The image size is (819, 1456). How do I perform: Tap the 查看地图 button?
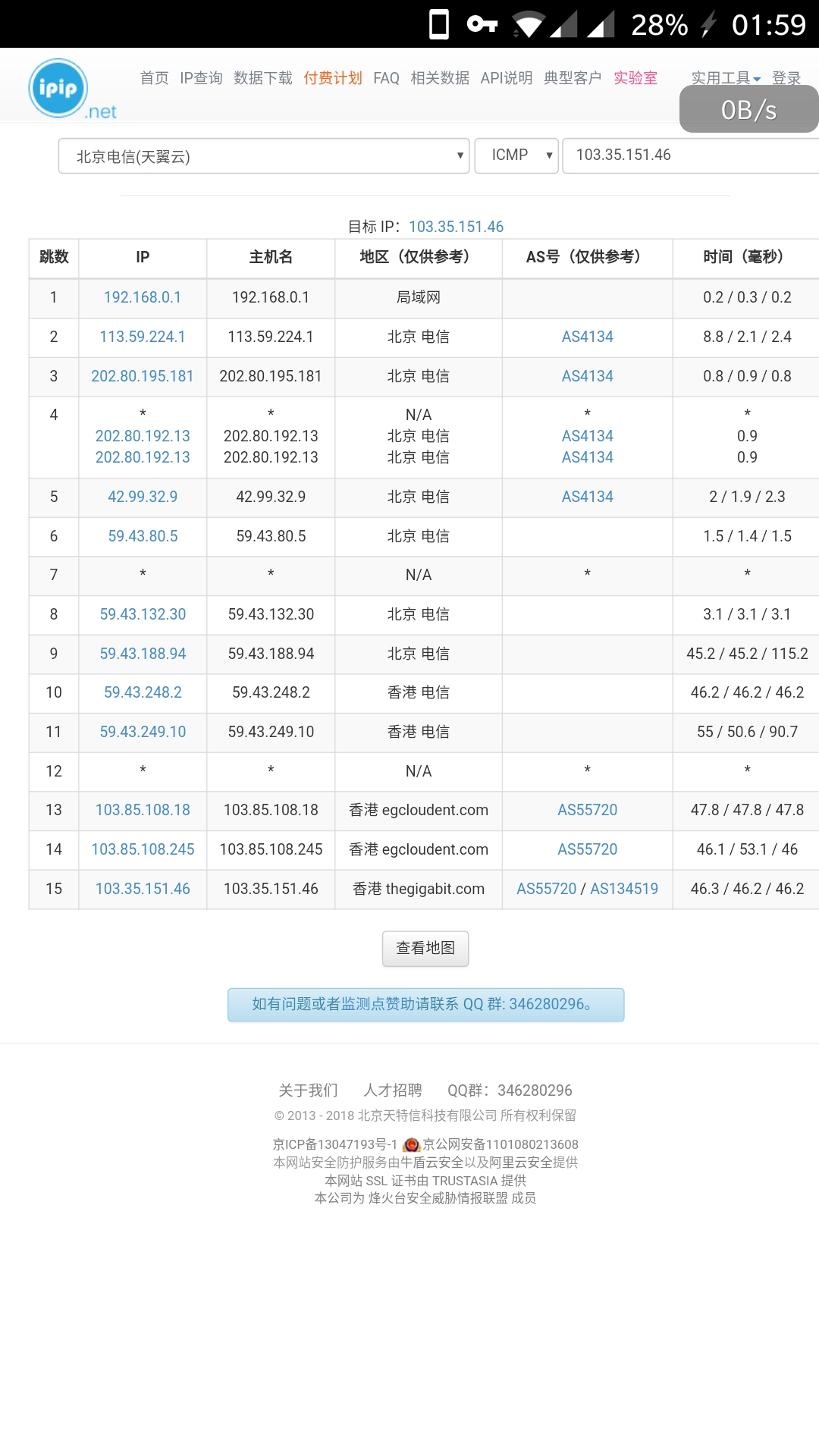click(425, 949)
